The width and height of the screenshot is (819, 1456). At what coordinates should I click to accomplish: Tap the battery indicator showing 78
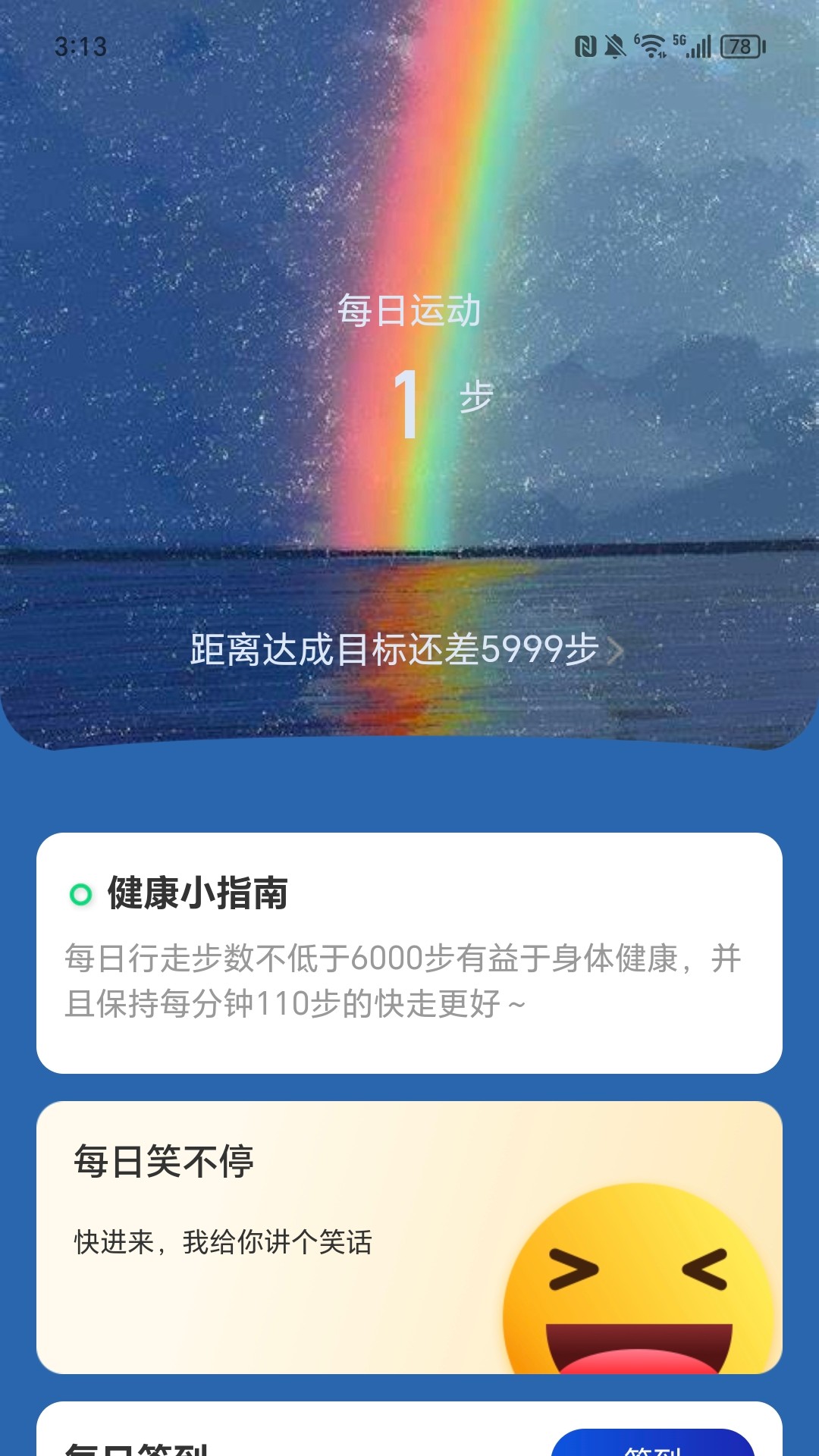741,46
